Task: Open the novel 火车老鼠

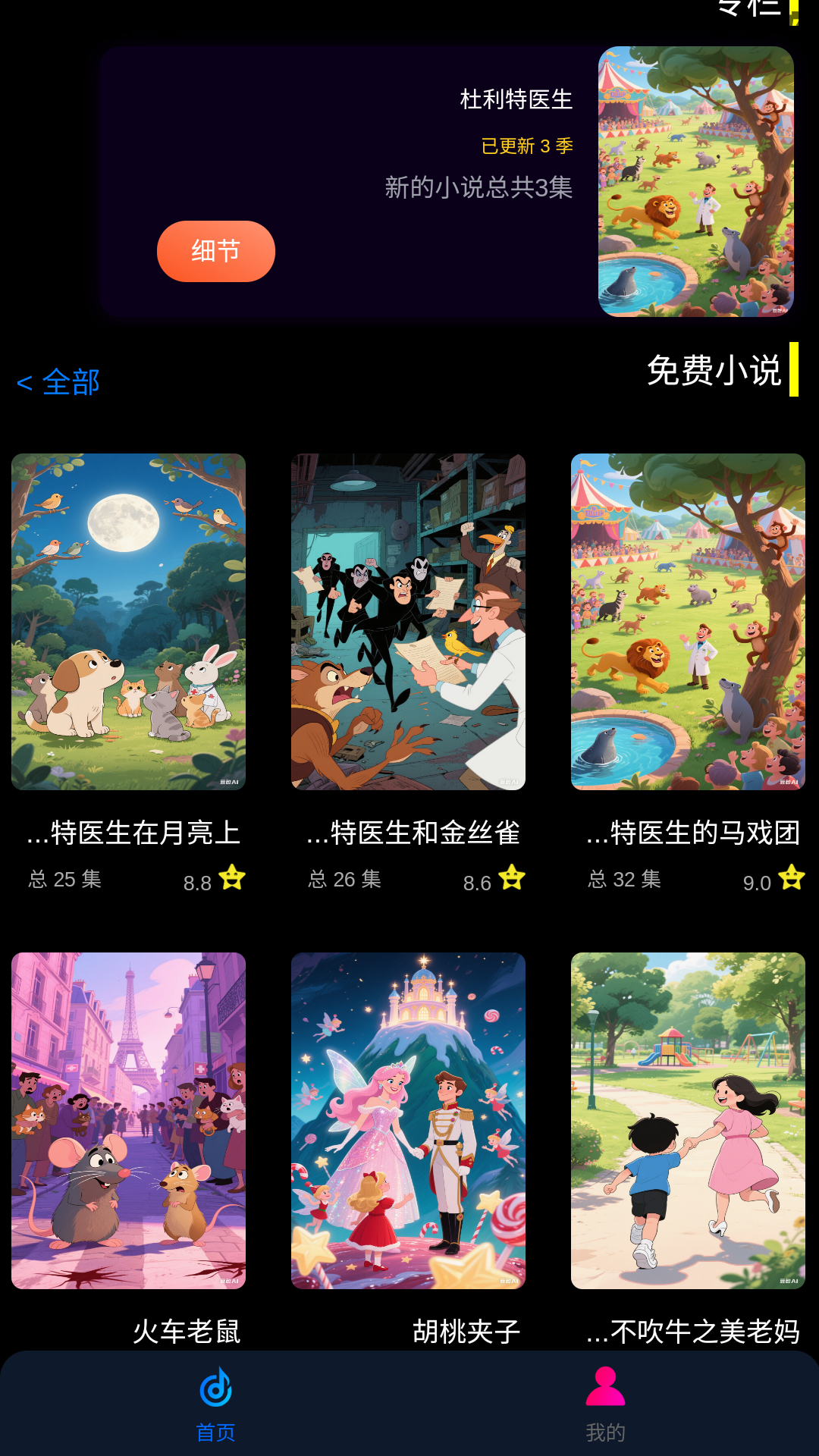Action: 128,1121
